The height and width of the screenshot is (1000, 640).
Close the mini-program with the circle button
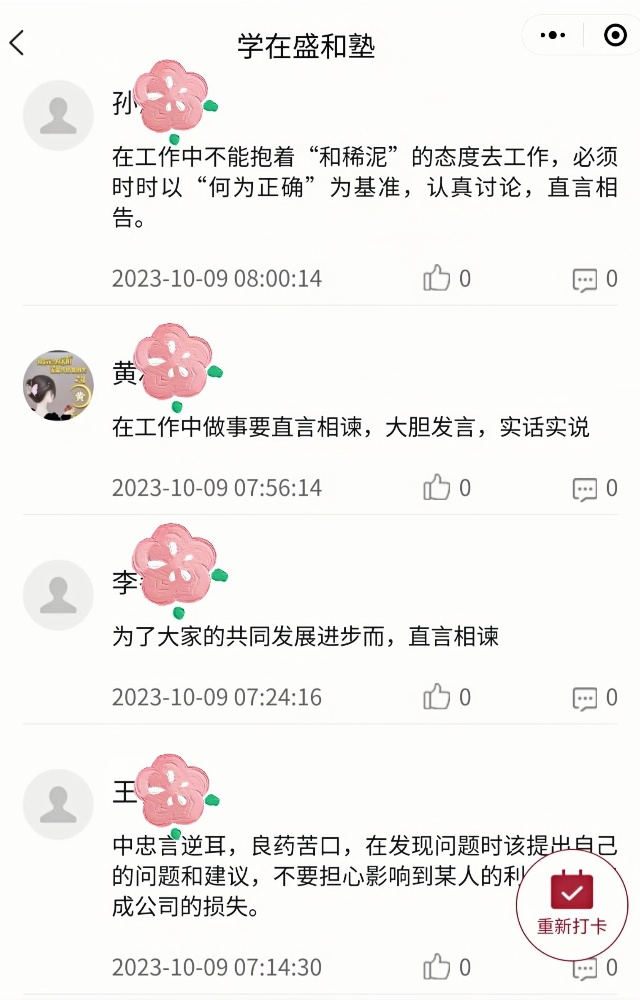tap(615, 35)
